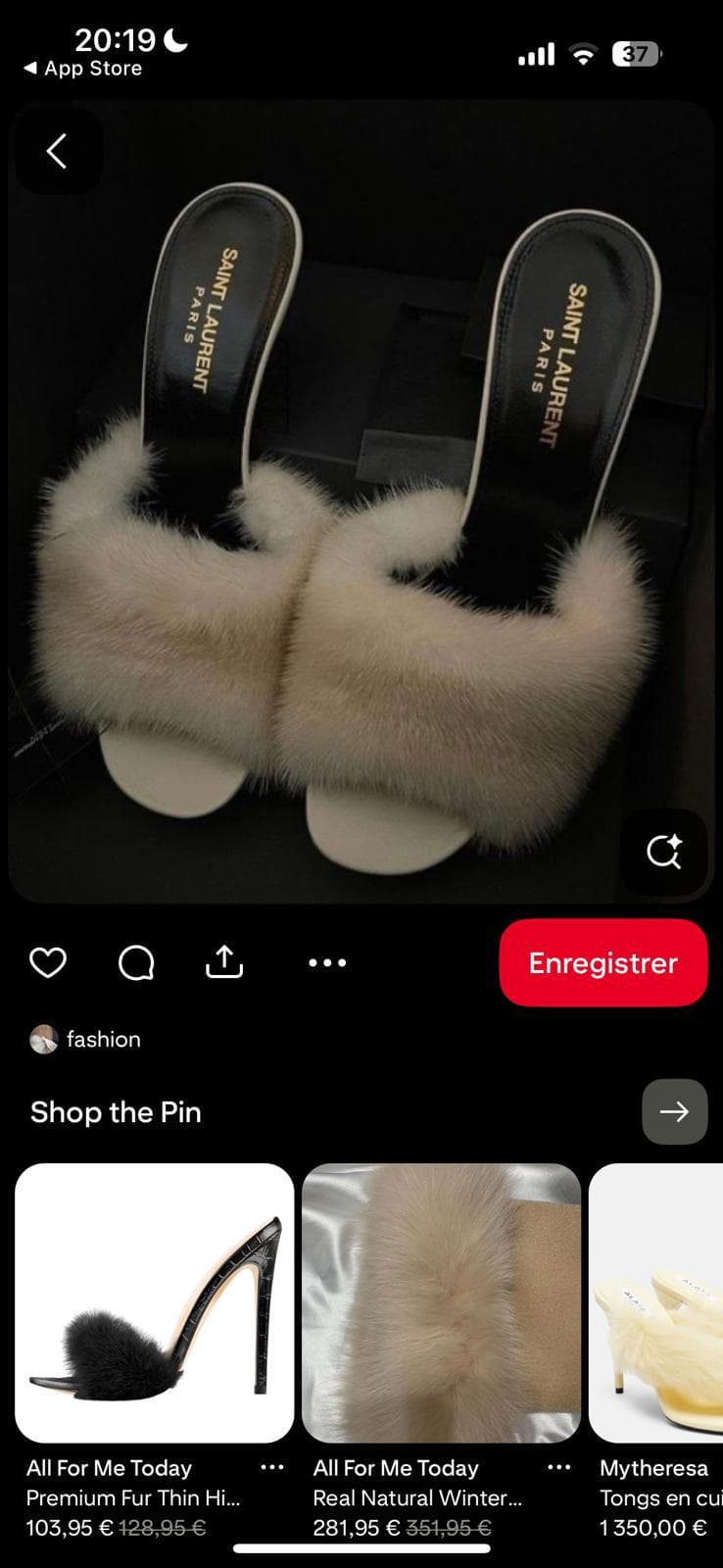Open overflow menu on Real Natural Winter product
Viewport: 723px width, 1568px height.
559,1467
